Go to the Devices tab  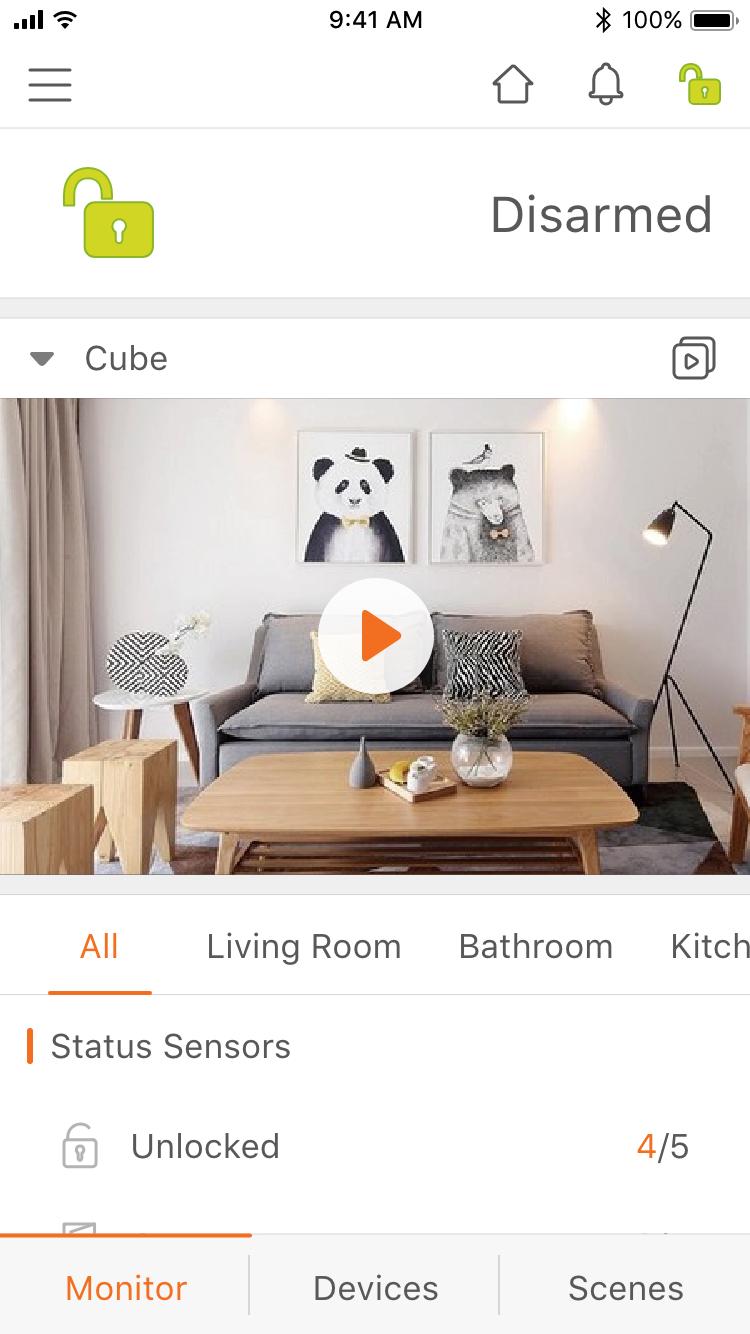pos(375,1288)
